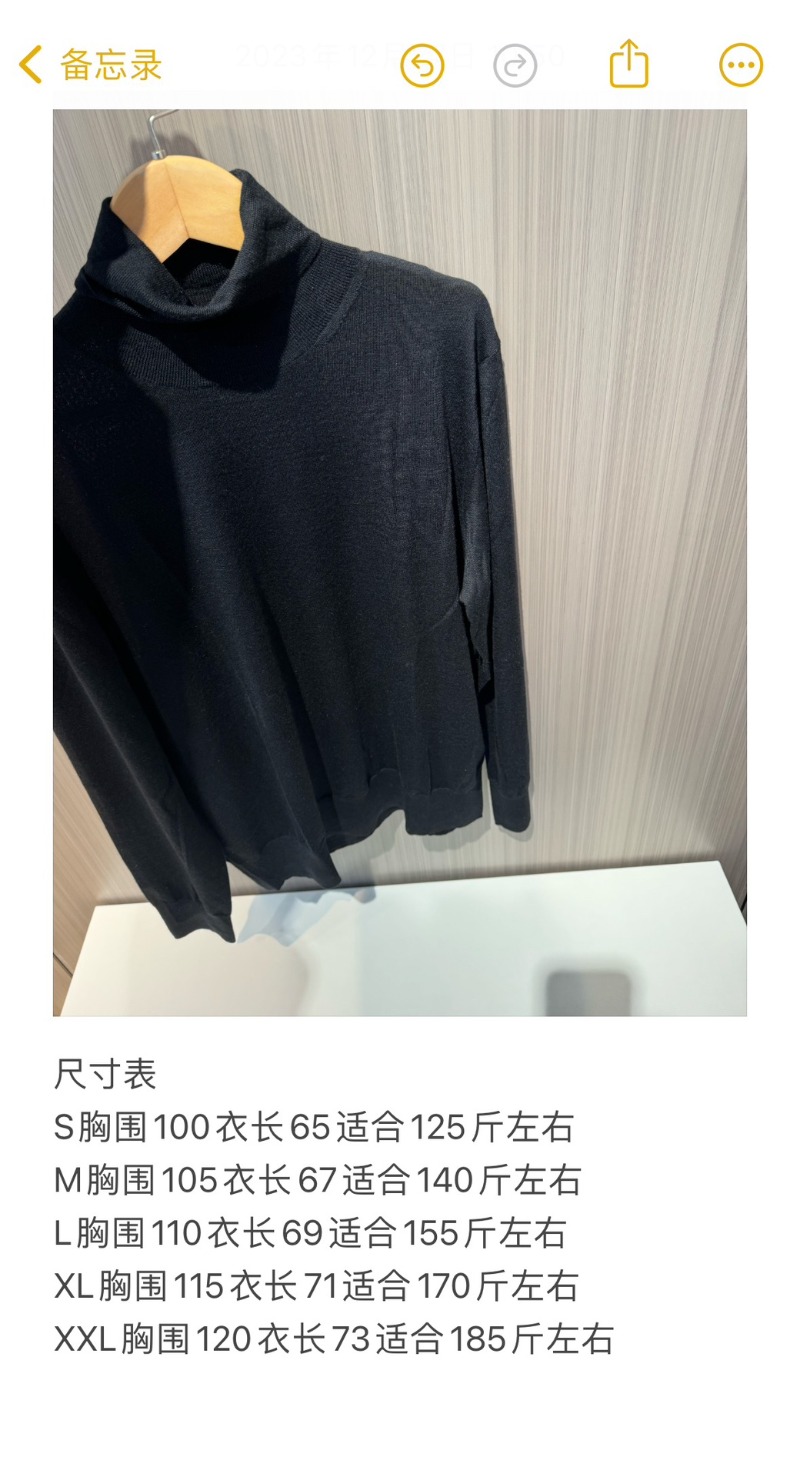This screenshot has height=1477, width=800.
Task: Go back to 备忘录 notes list
Action: click(x=90, y=65)
